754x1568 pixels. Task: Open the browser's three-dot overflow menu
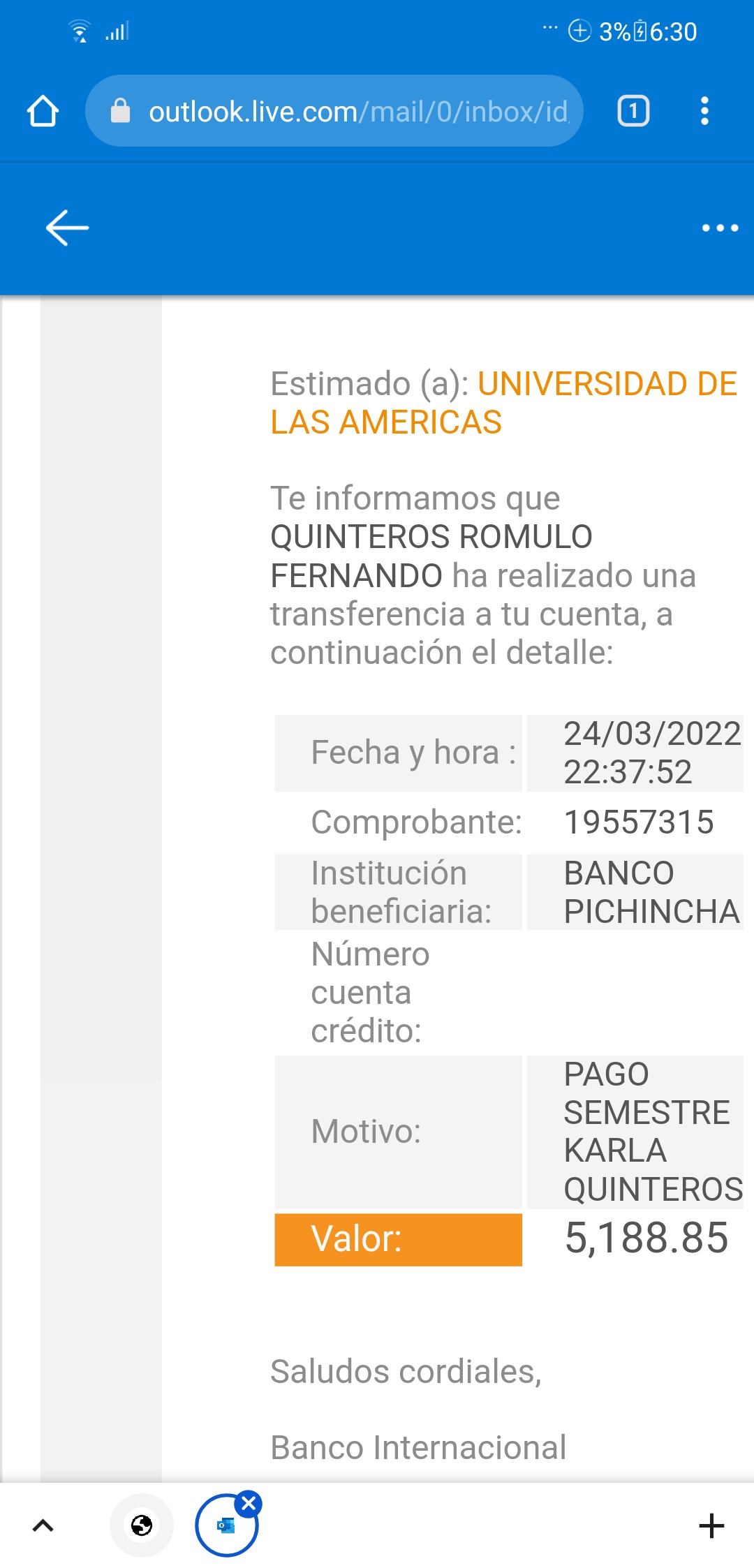[704, 111]
